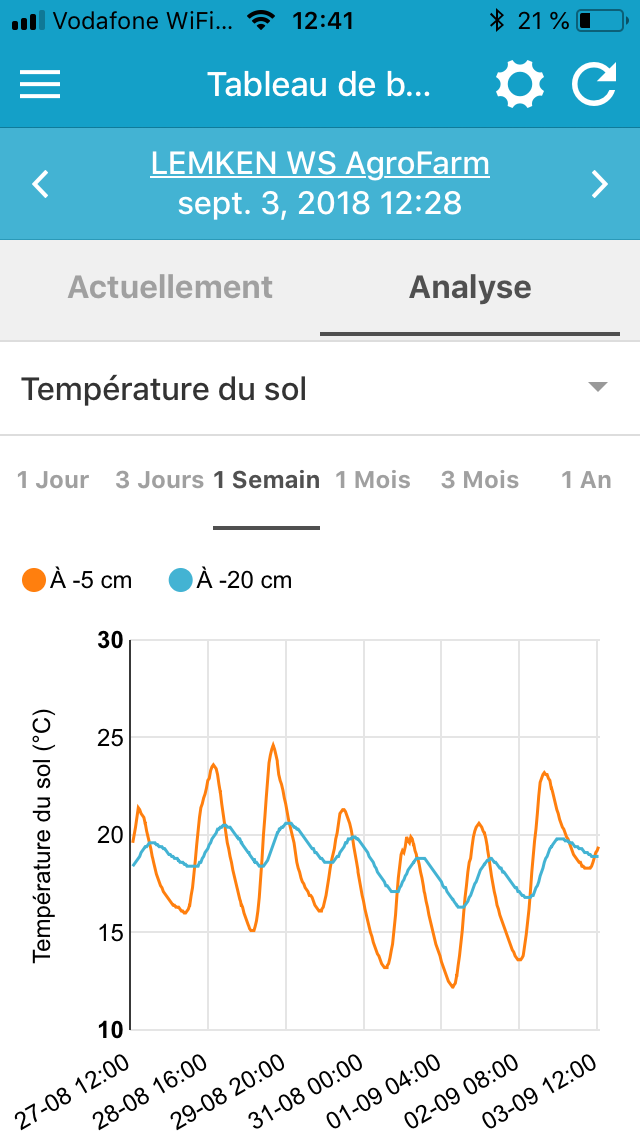Switch to the 1 Mois range
Screen dimensions: 640x1136
[373, 480]
